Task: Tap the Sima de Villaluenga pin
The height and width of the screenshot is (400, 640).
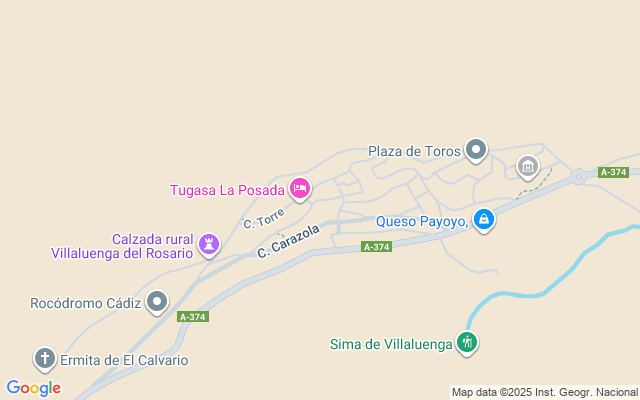Action: [x=466, y=344]
